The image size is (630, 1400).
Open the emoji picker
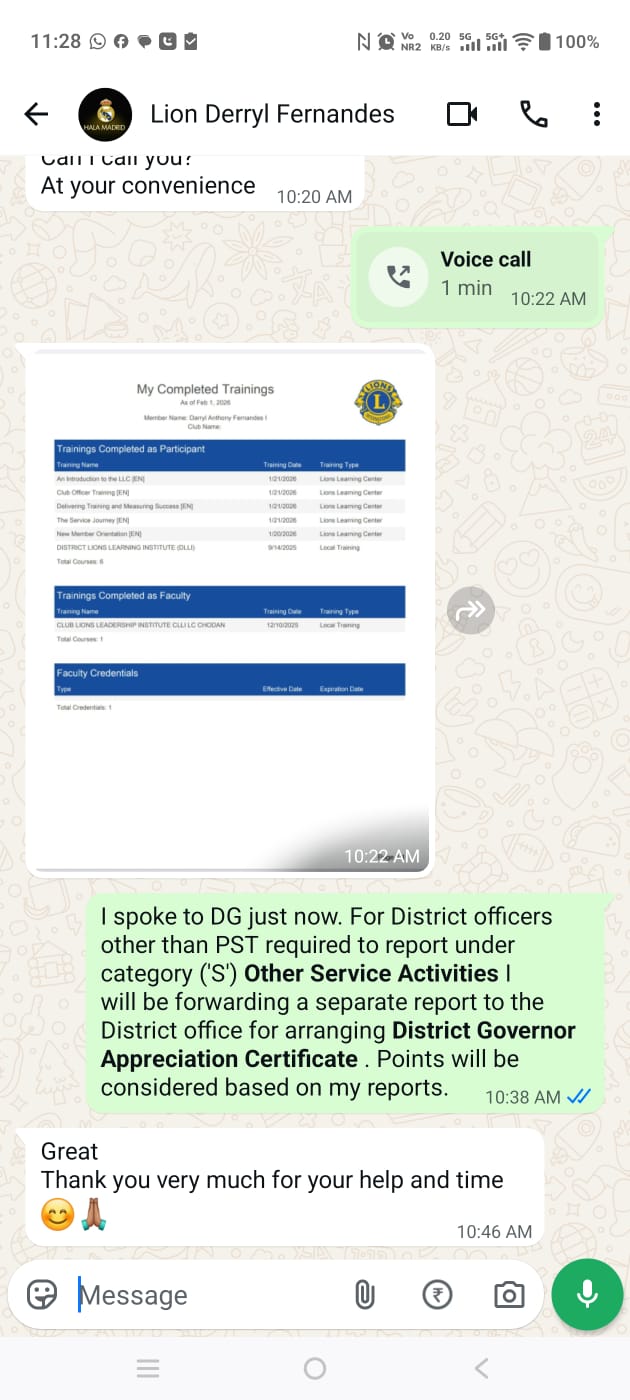42,1295
